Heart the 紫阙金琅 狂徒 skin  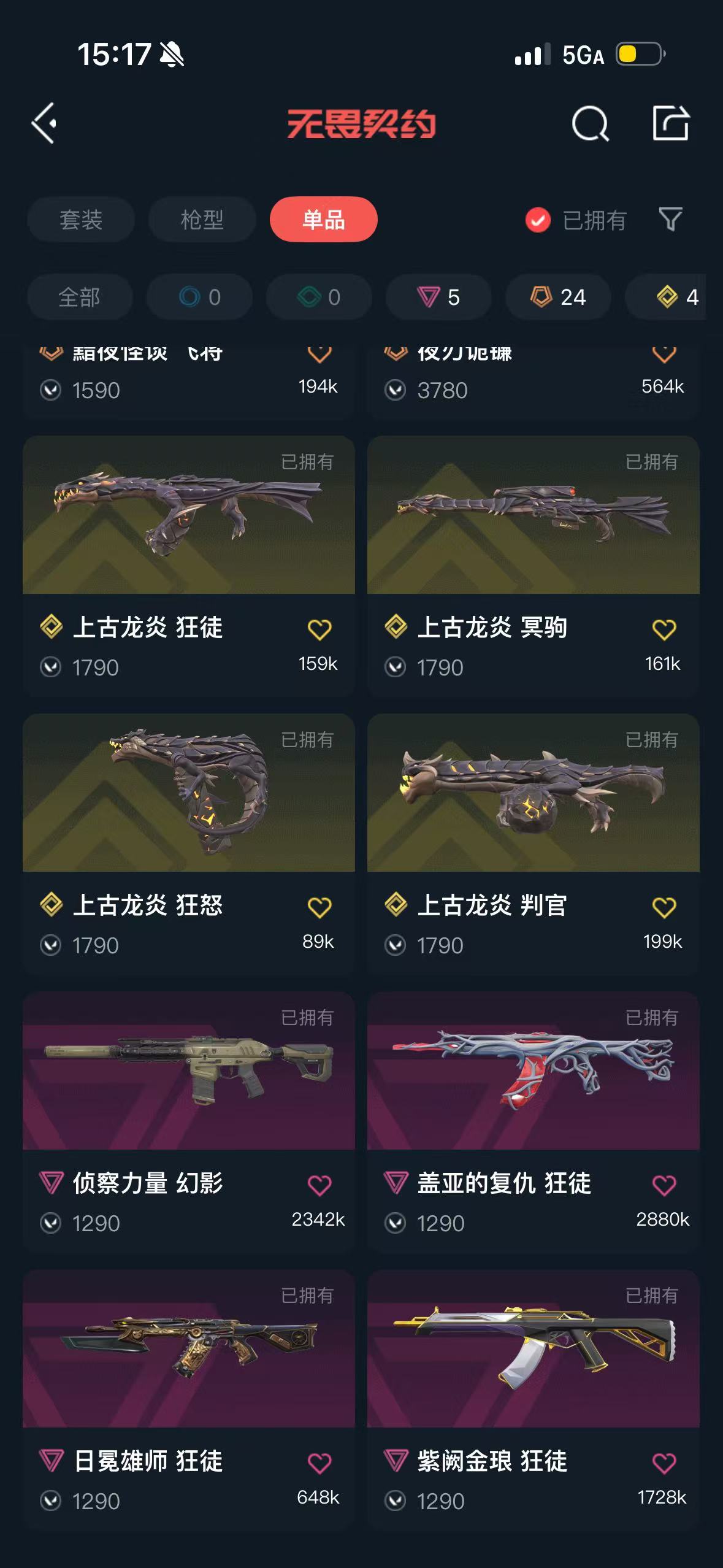664,1462
